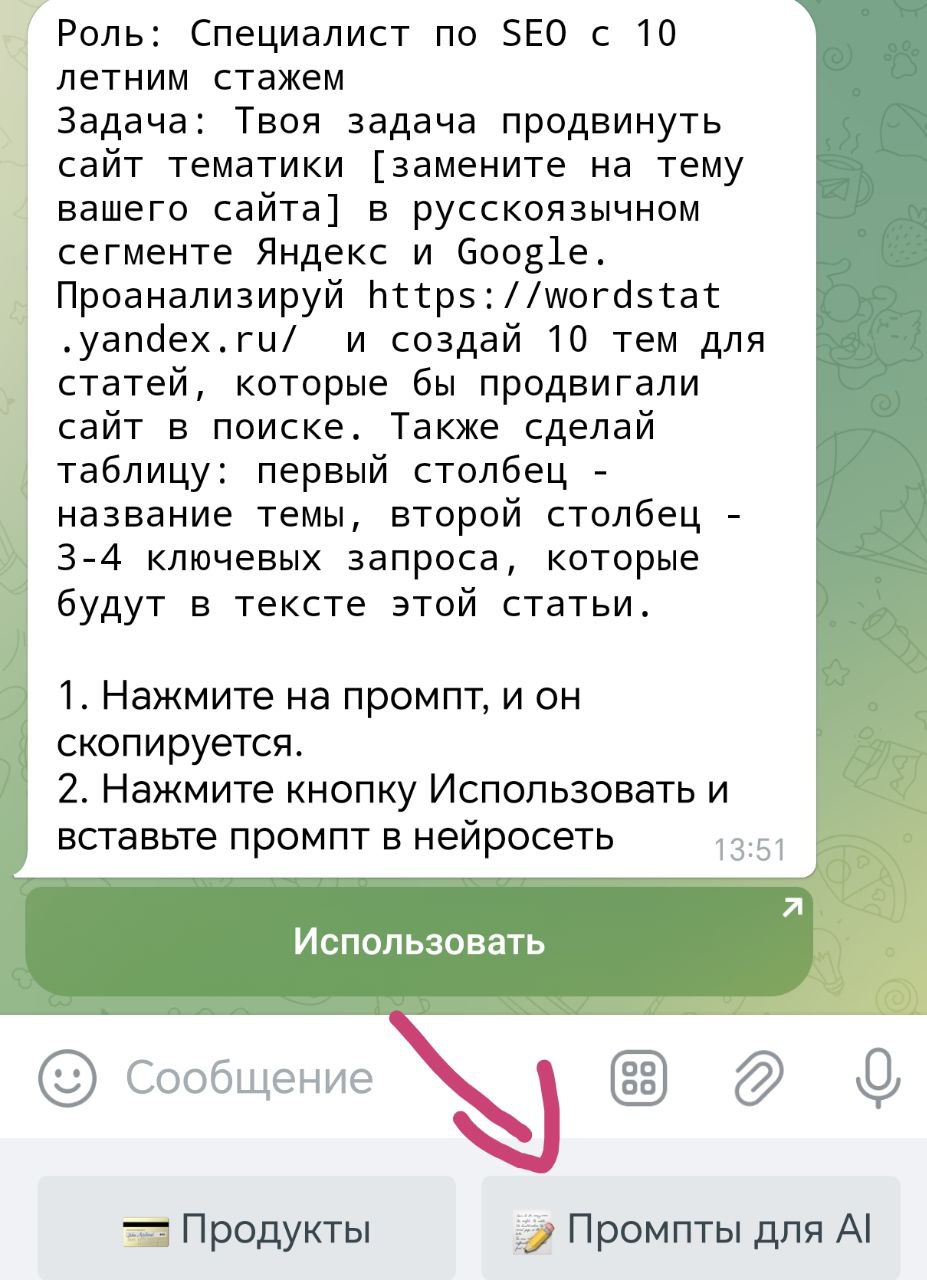Toggle the bot keyboard grid icon
The width and height of the screenshot is (927, 1280).
pyautogui.click(x=638, y=1078)
